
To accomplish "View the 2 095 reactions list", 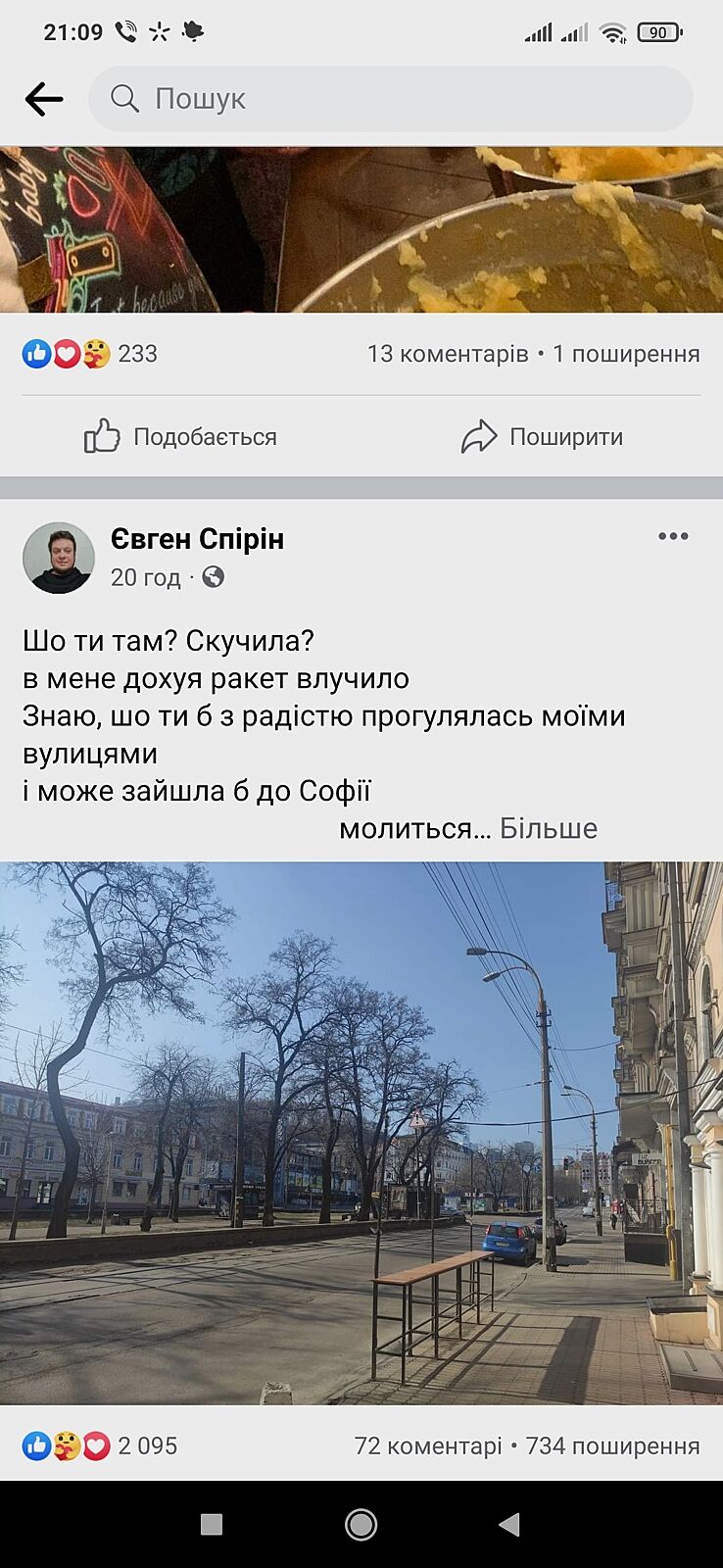I will tap(100, 1445).
